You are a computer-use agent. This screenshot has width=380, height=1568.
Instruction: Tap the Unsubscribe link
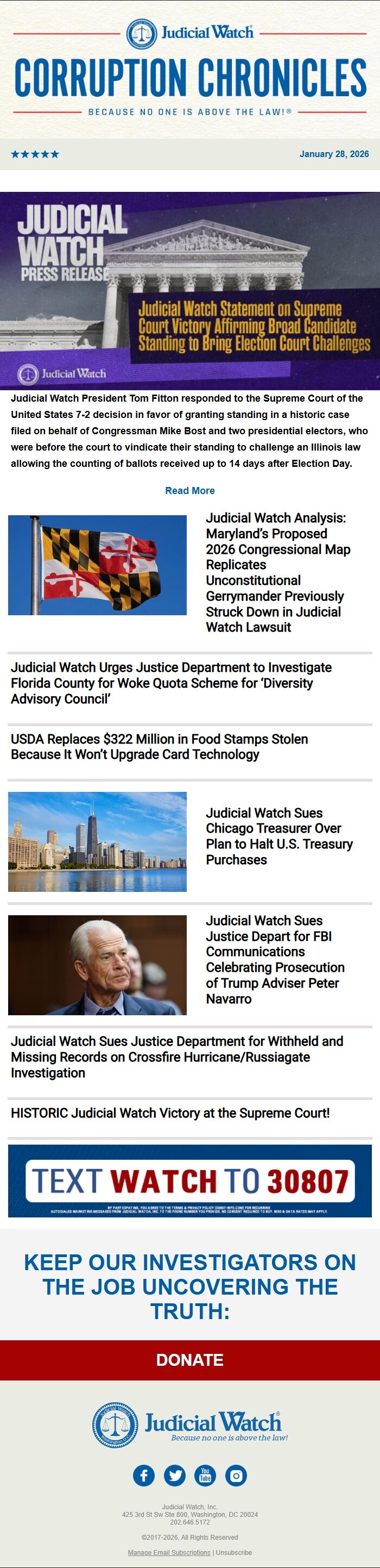tap(233, 1553)
